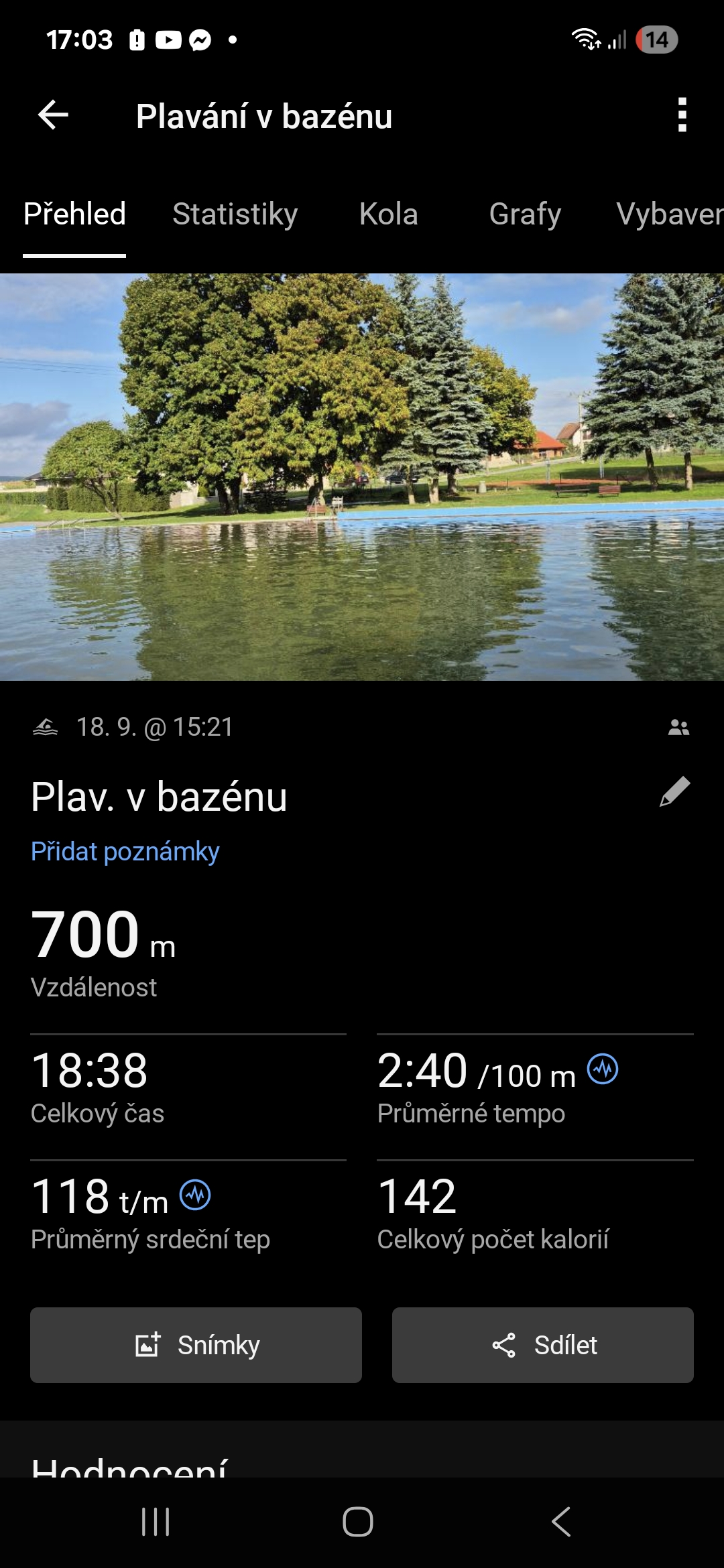The image size is (724, 1568).
Task: Show the Grafy tab
Action: pyautogui.click(x=525, y=214)
